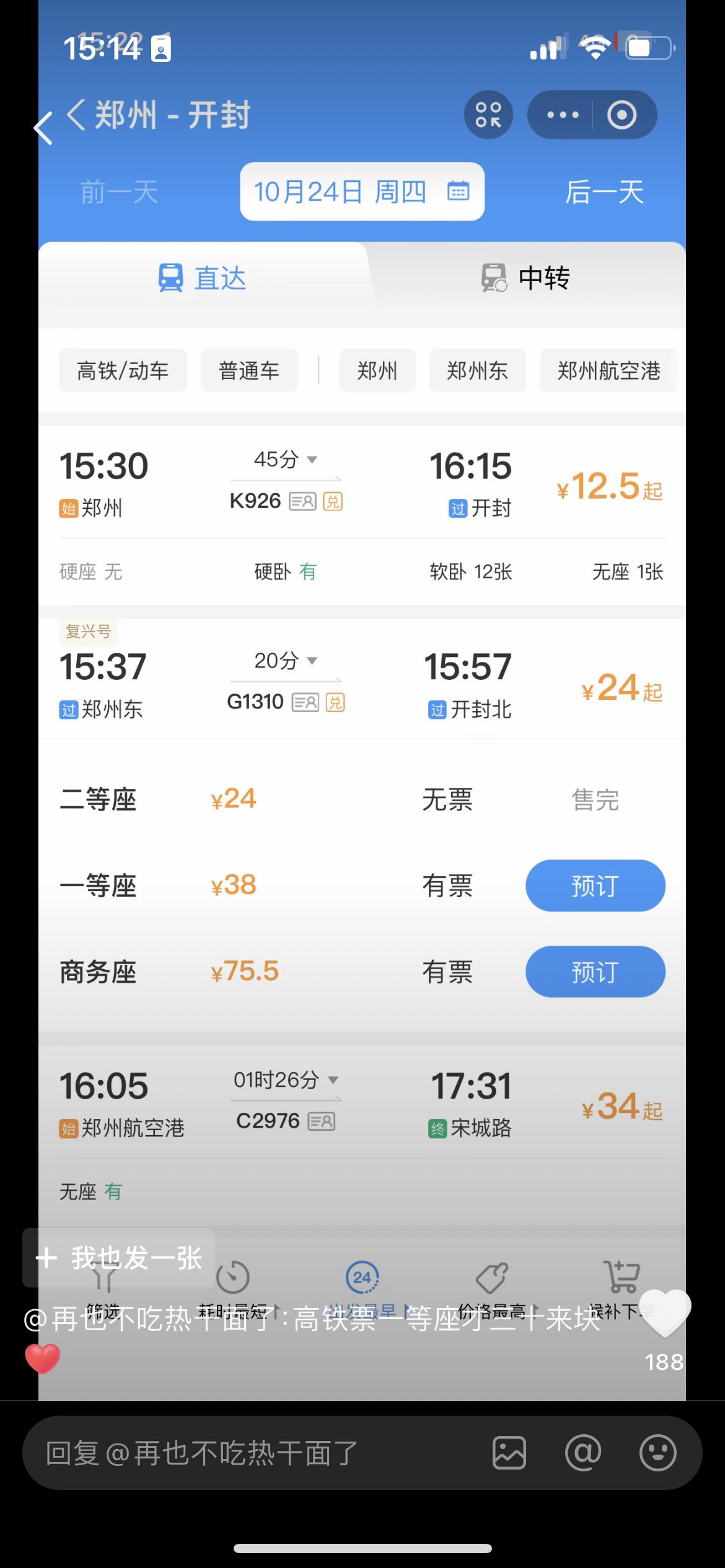Open the reply field for @再也不吃热干面了
The width and height of the screenshot is (725, 1568).
point(248,1453)
